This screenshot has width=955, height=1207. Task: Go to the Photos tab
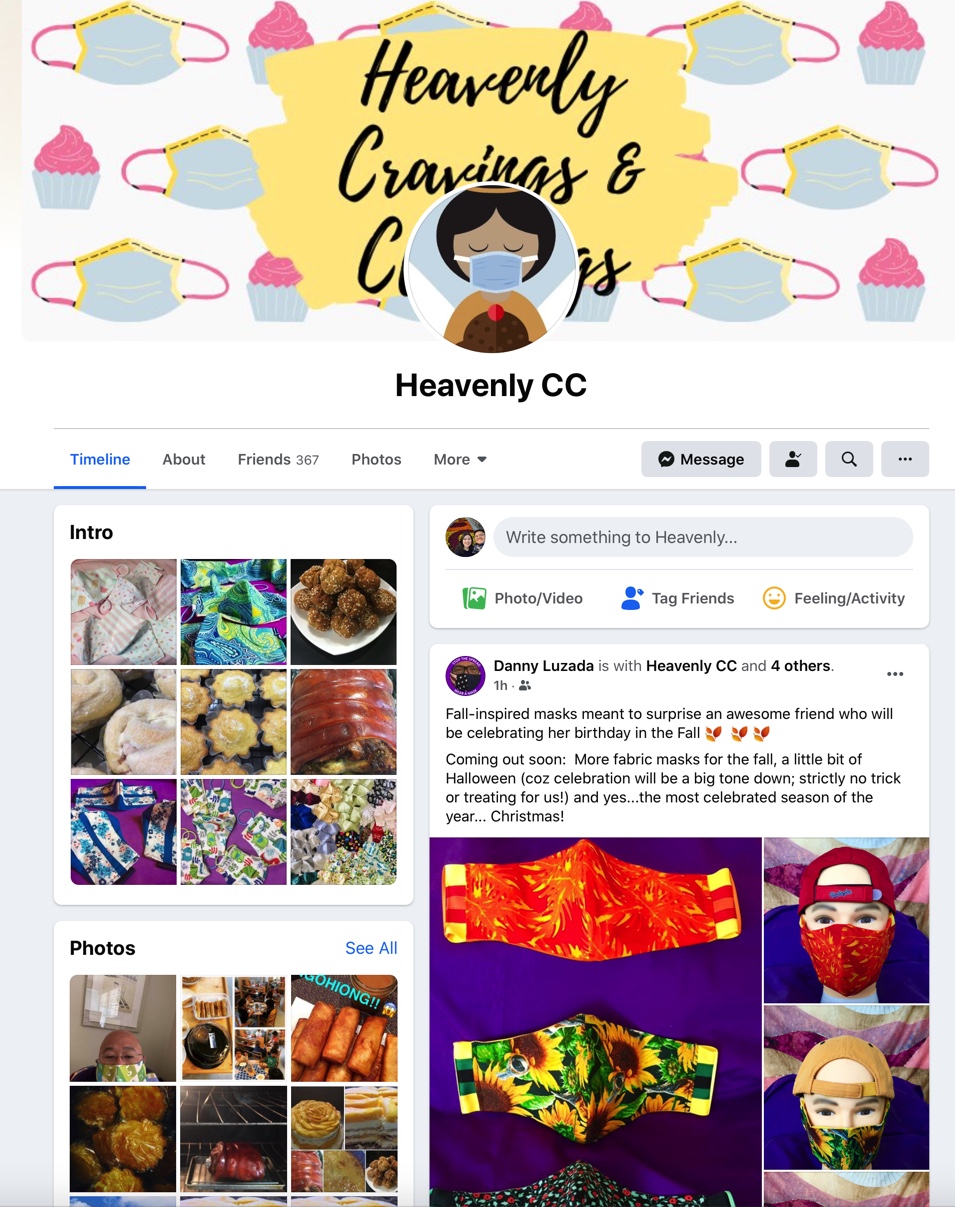coord(376,459)
